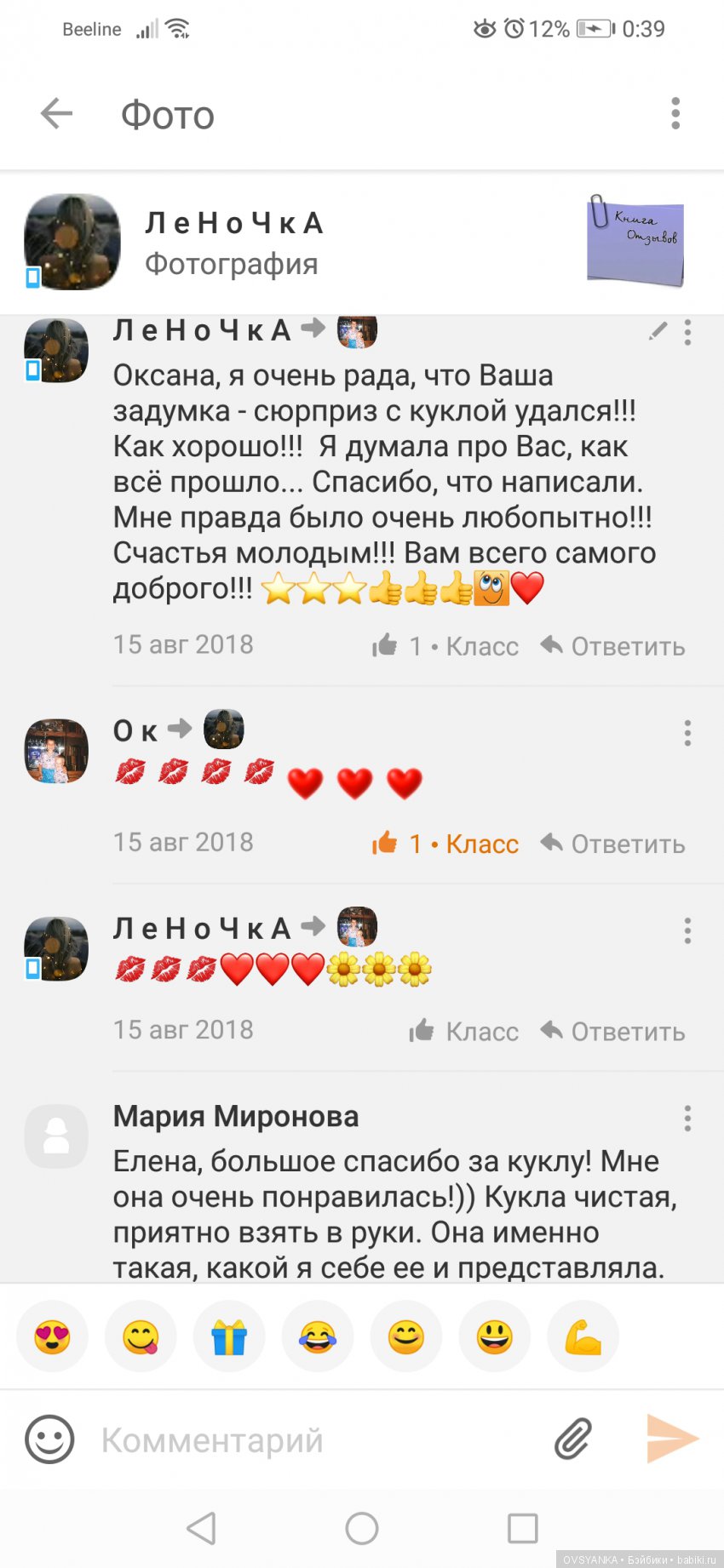Remove the Класс from Ок's comment

coord(445,844)
